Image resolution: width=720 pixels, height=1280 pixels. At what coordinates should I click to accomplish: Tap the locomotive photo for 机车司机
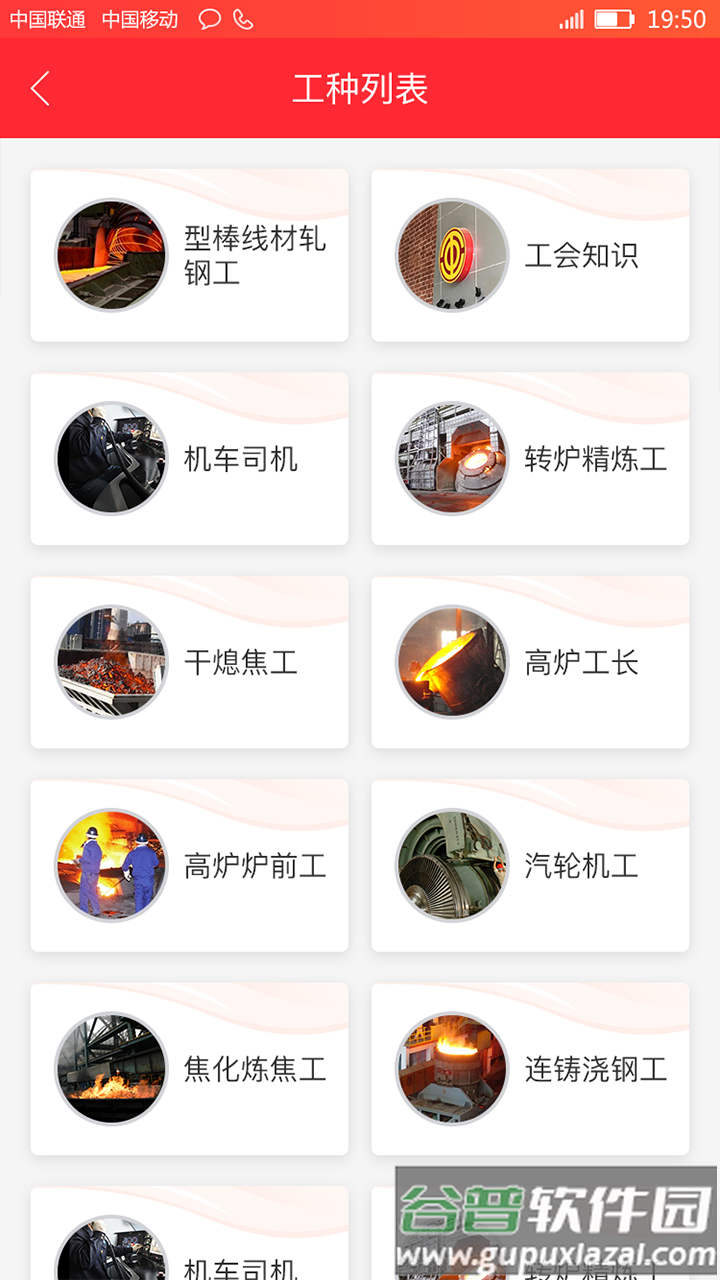110,460
